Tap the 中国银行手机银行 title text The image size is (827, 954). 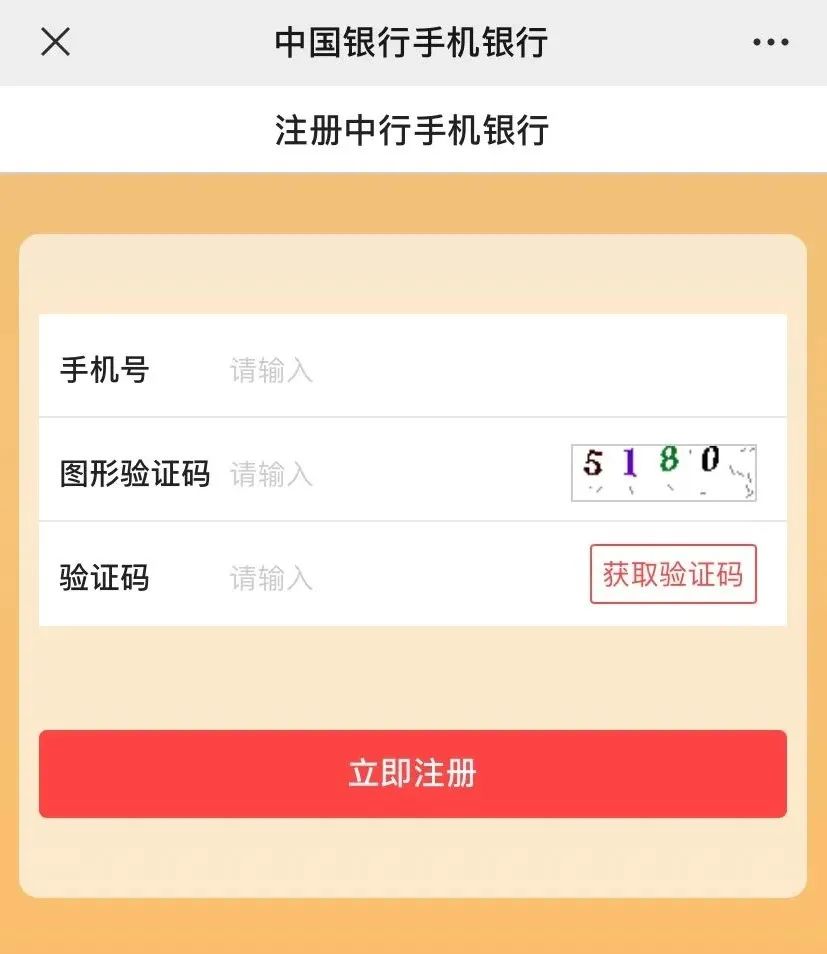(x=413, y=42)
